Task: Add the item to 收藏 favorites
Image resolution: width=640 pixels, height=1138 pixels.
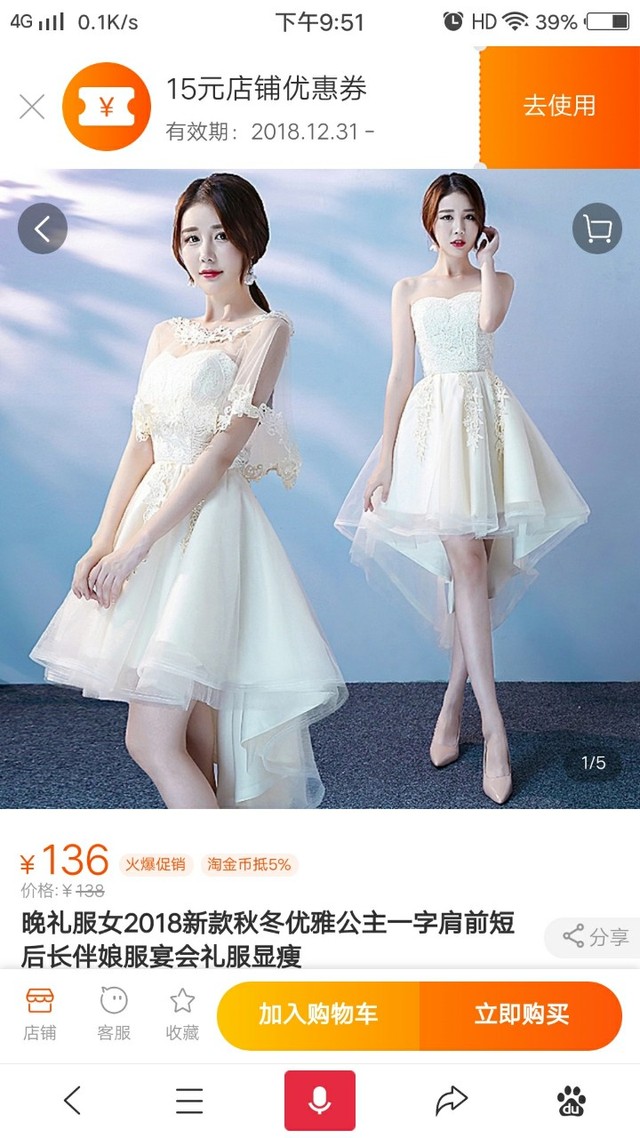Action: pos(183,1014)
